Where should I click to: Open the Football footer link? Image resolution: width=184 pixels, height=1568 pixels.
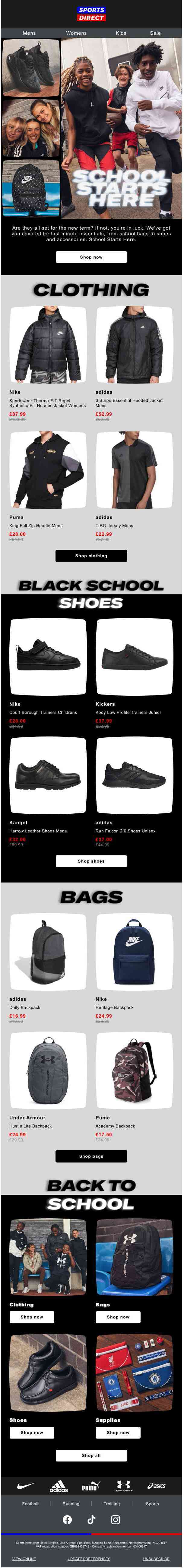pyautogui.click(x=30, y=1503)
